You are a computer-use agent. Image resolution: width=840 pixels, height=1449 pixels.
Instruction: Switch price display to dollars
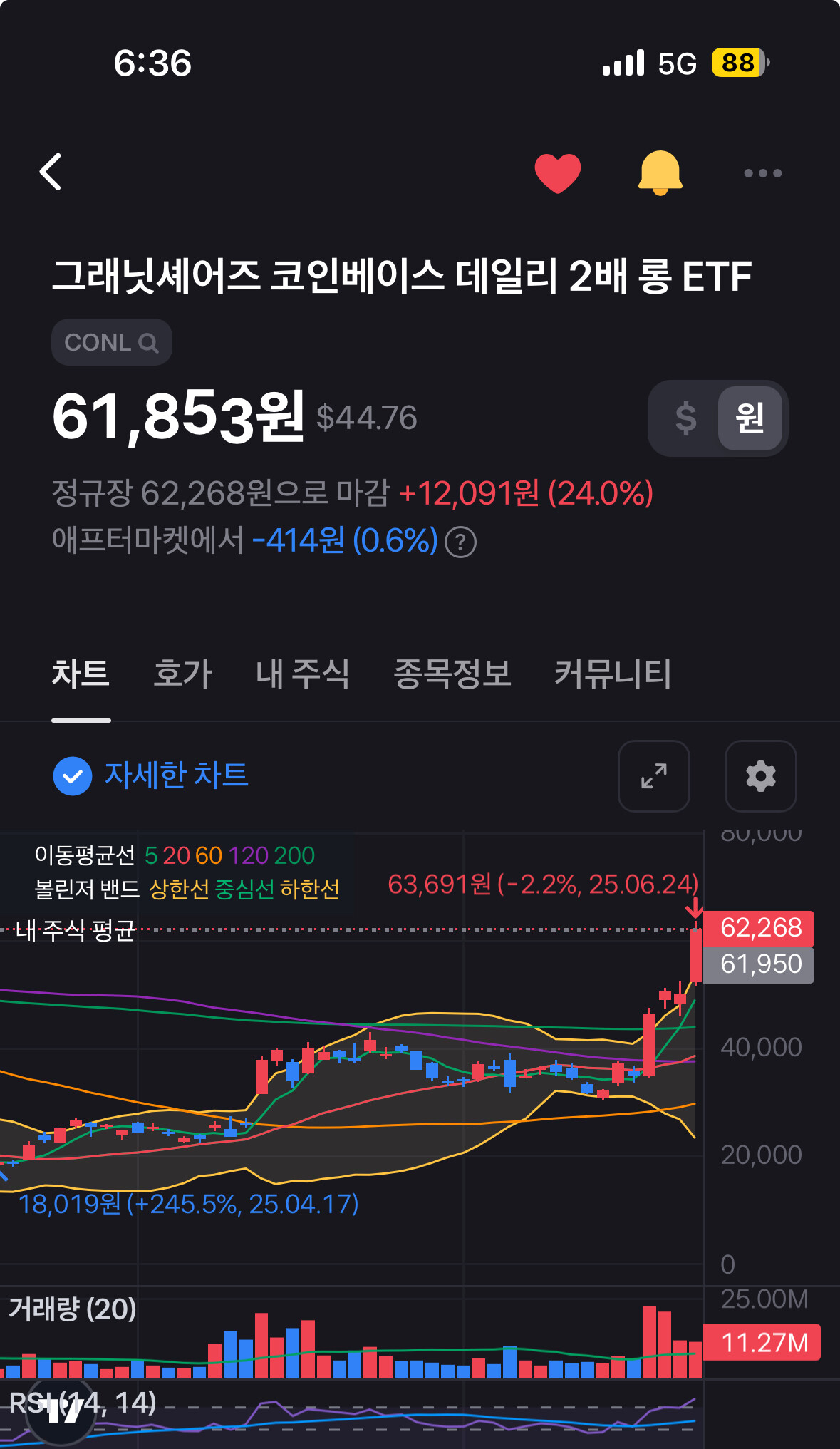coord(685,418)
